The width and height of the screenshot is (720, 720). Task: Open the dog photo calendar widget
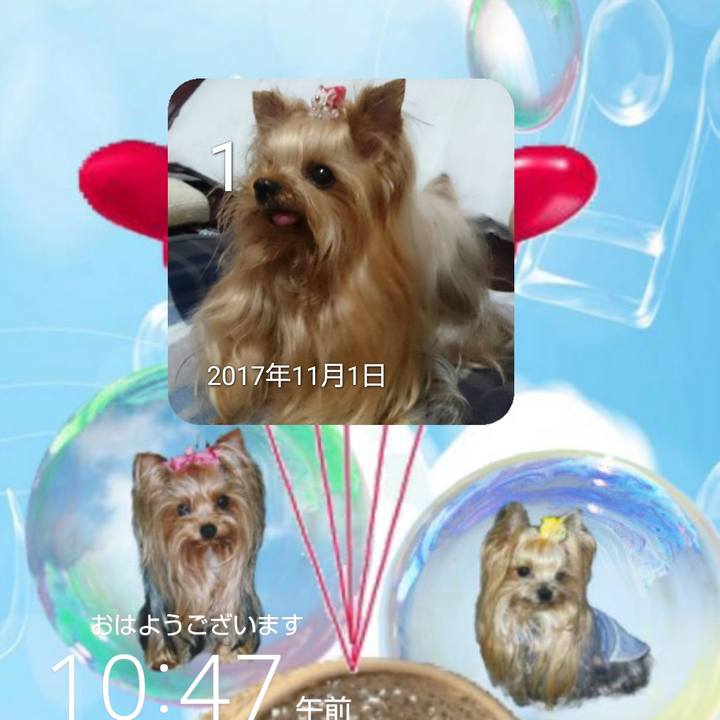click(x=340, y=250)
